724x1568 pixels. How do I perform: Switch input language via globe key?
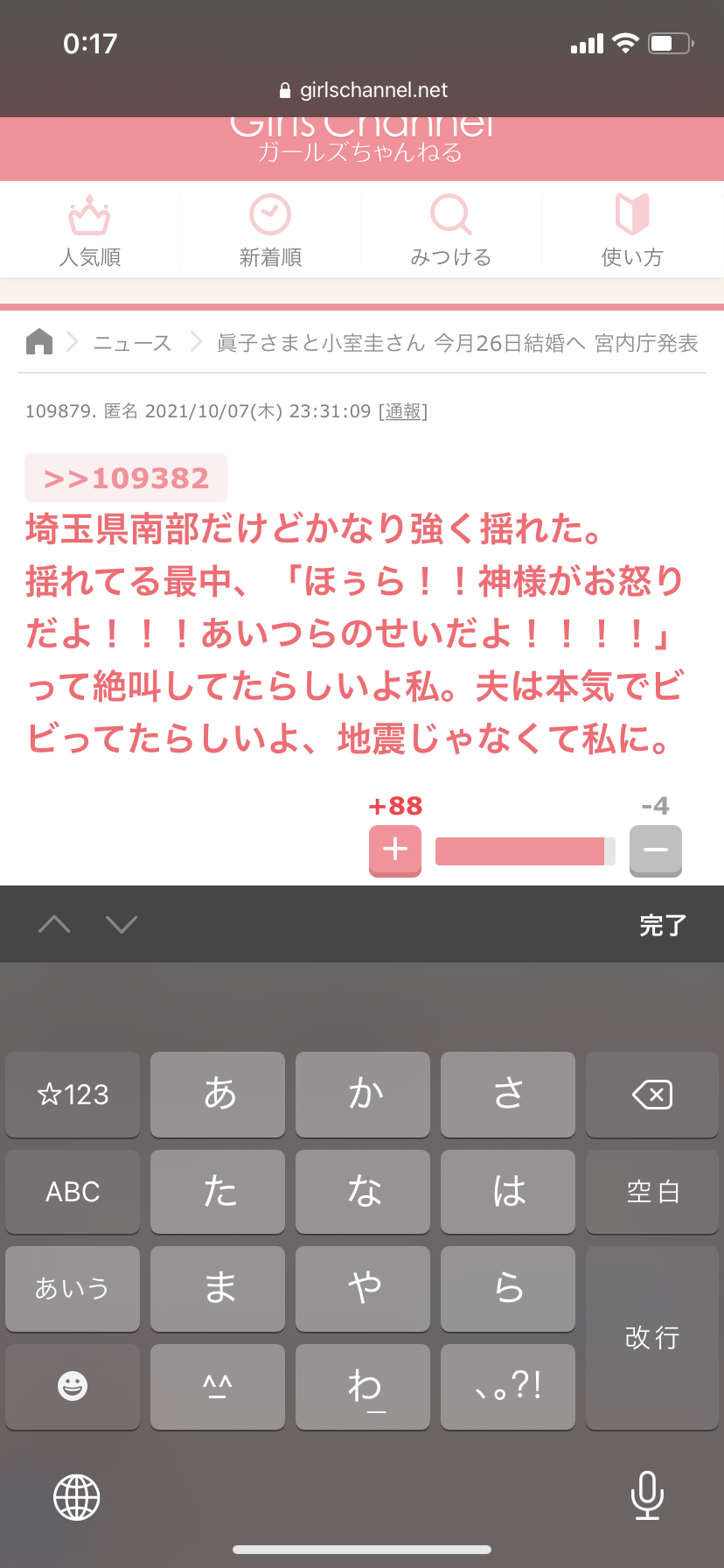(x=77, y=1497)
